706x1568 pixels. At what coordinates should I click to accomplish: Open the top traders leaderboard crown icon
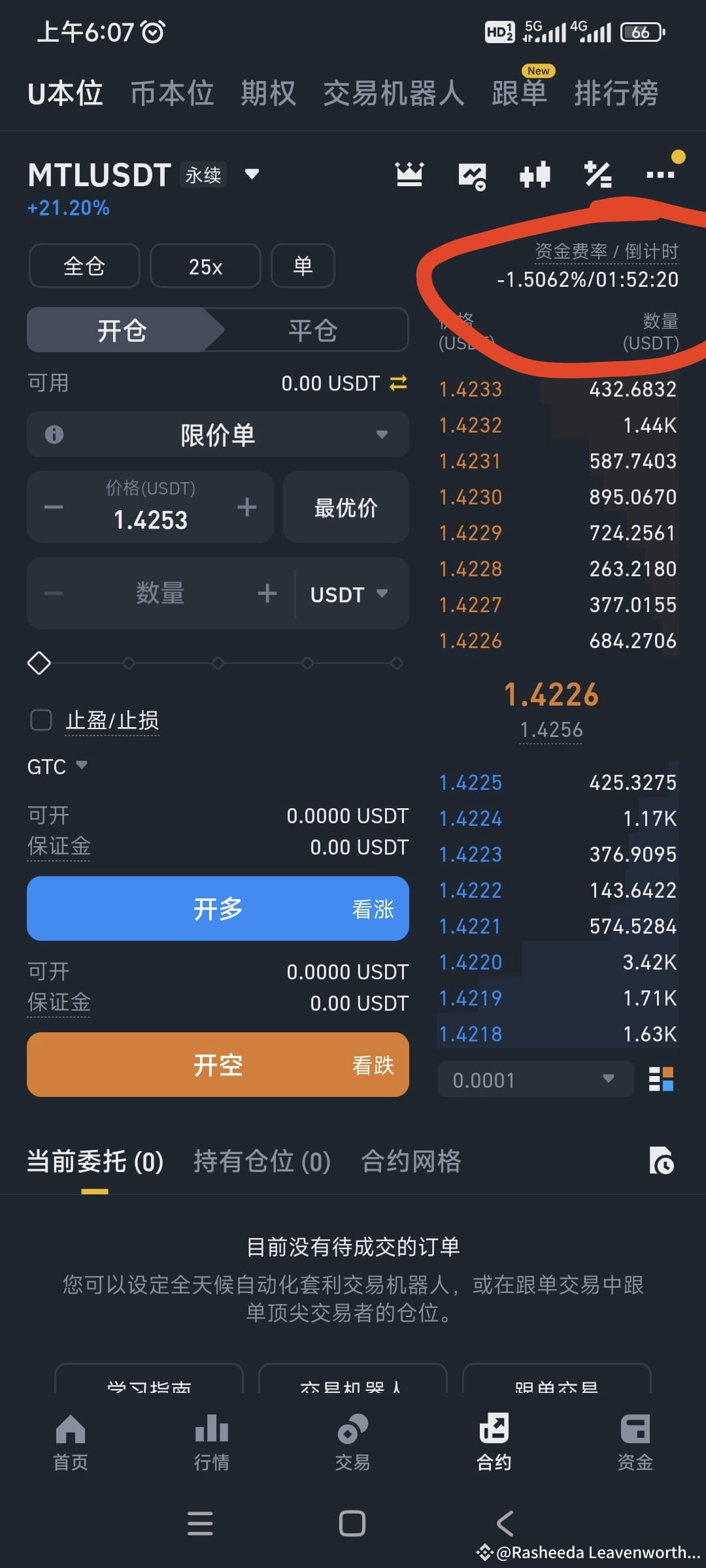(410, 174)
